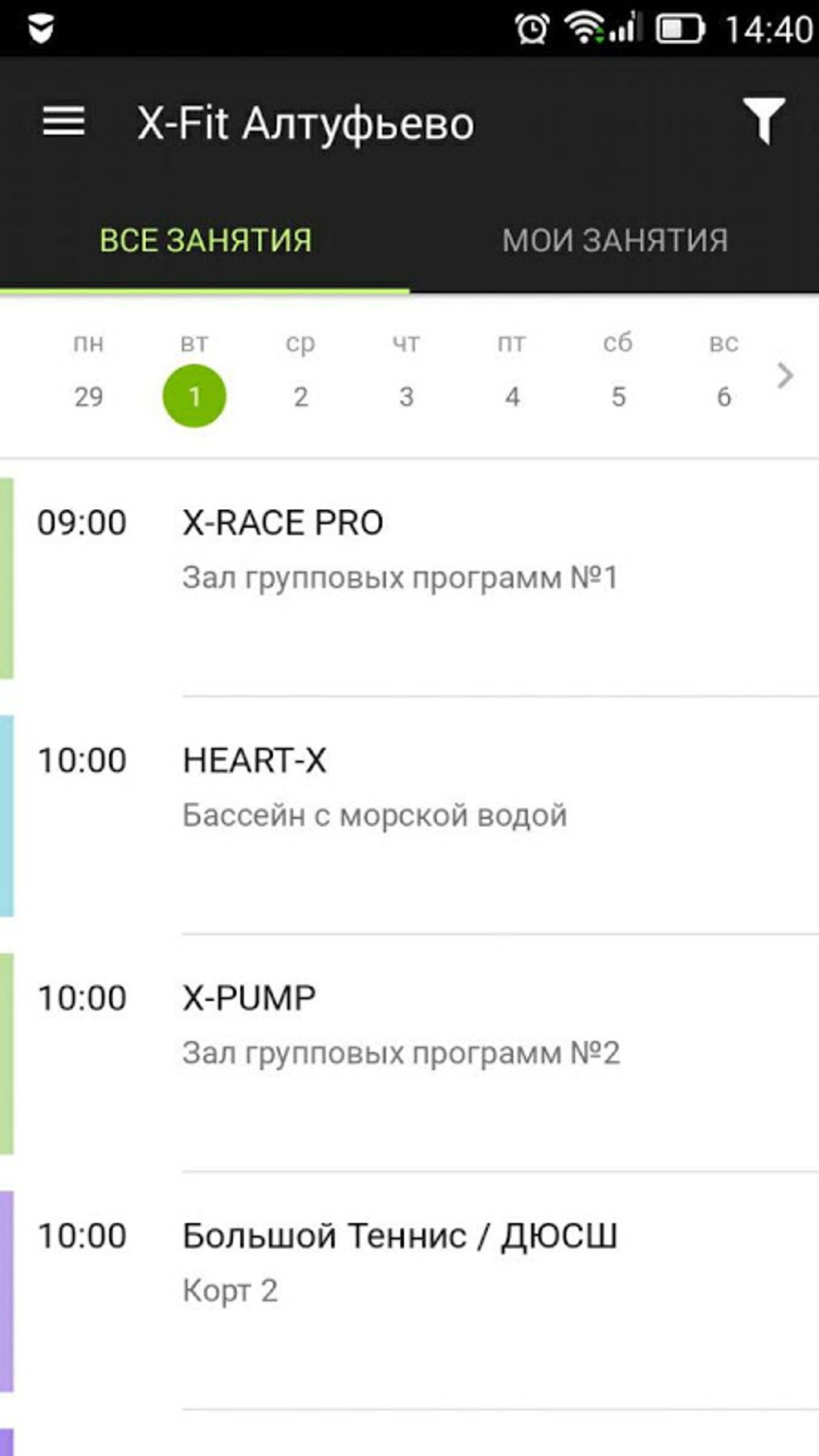
Task: Select Tuesday the 1st
Action: point(194,395)
